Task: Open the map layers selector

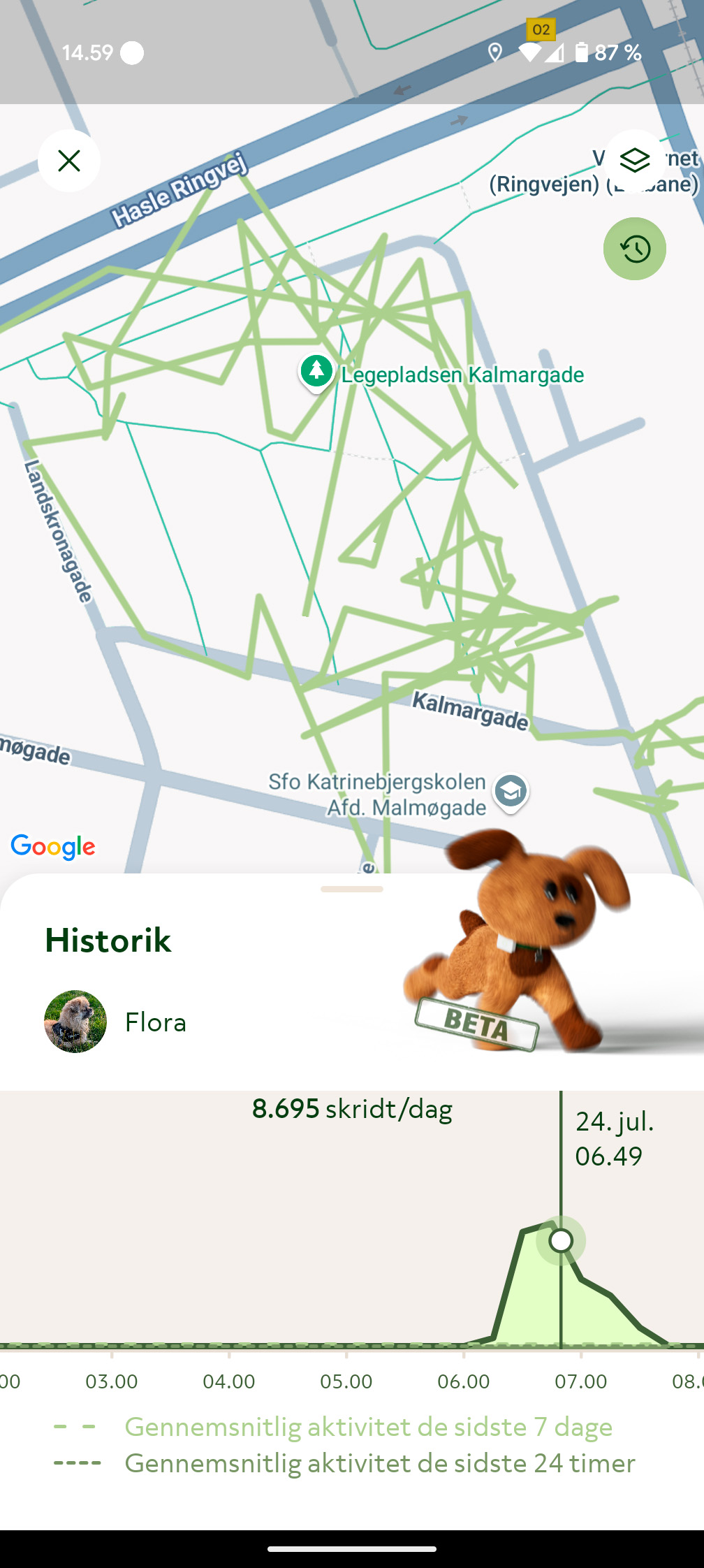Action: [x=634, y=161]
